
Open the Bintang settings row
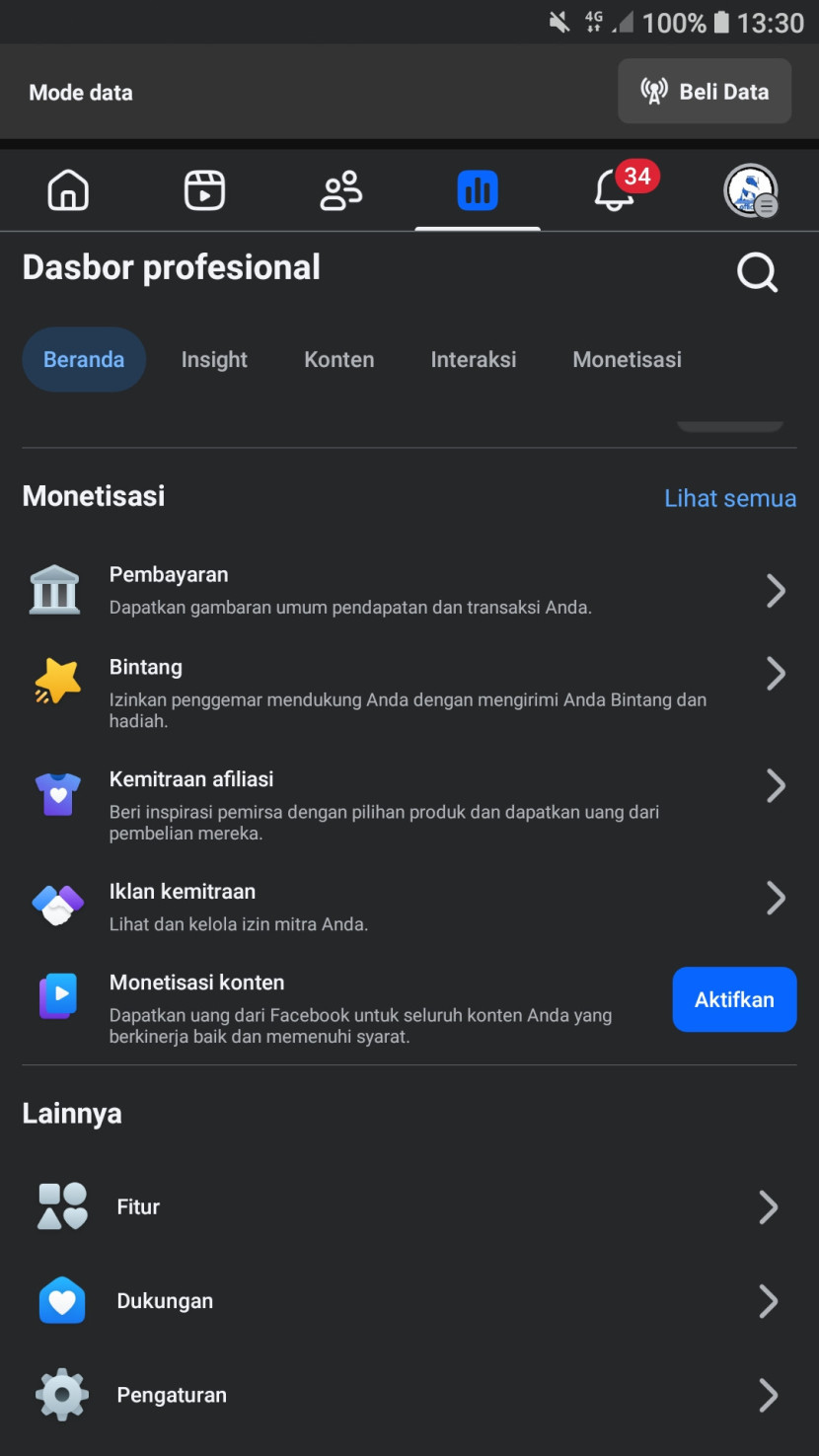click(409, 692)
